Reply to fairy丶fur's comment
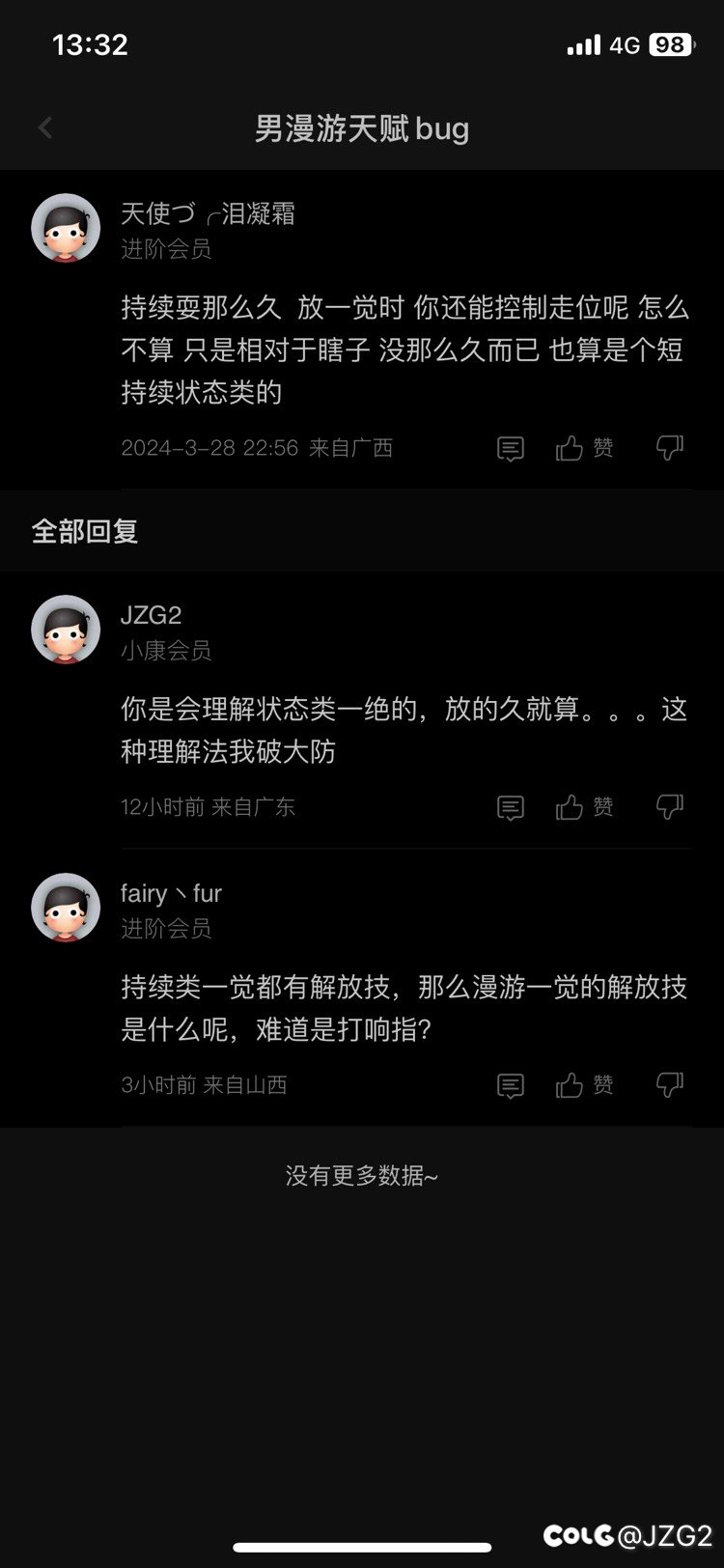The image size is (724, 1568). 510,1085
